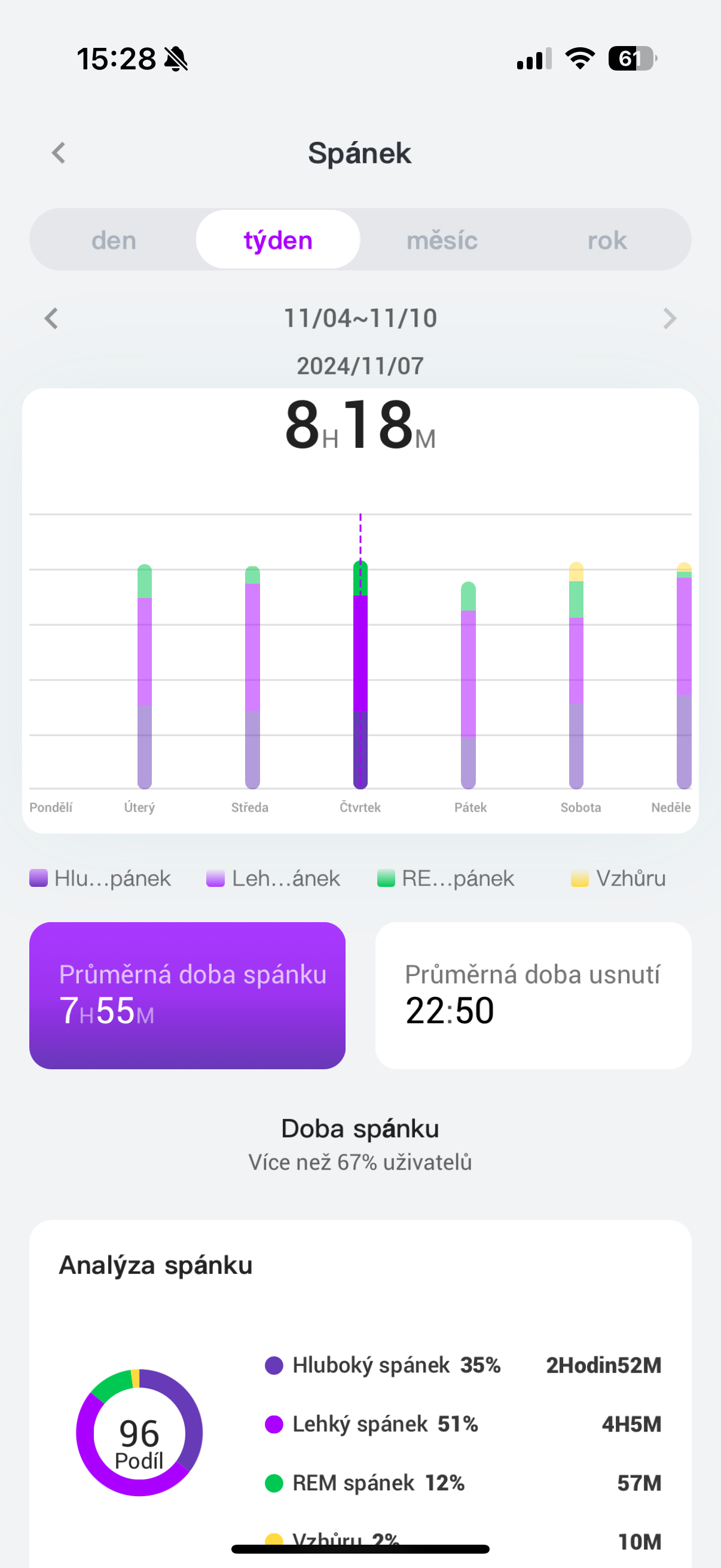
Task: Open the měsíc view
Action: (442, 239)
